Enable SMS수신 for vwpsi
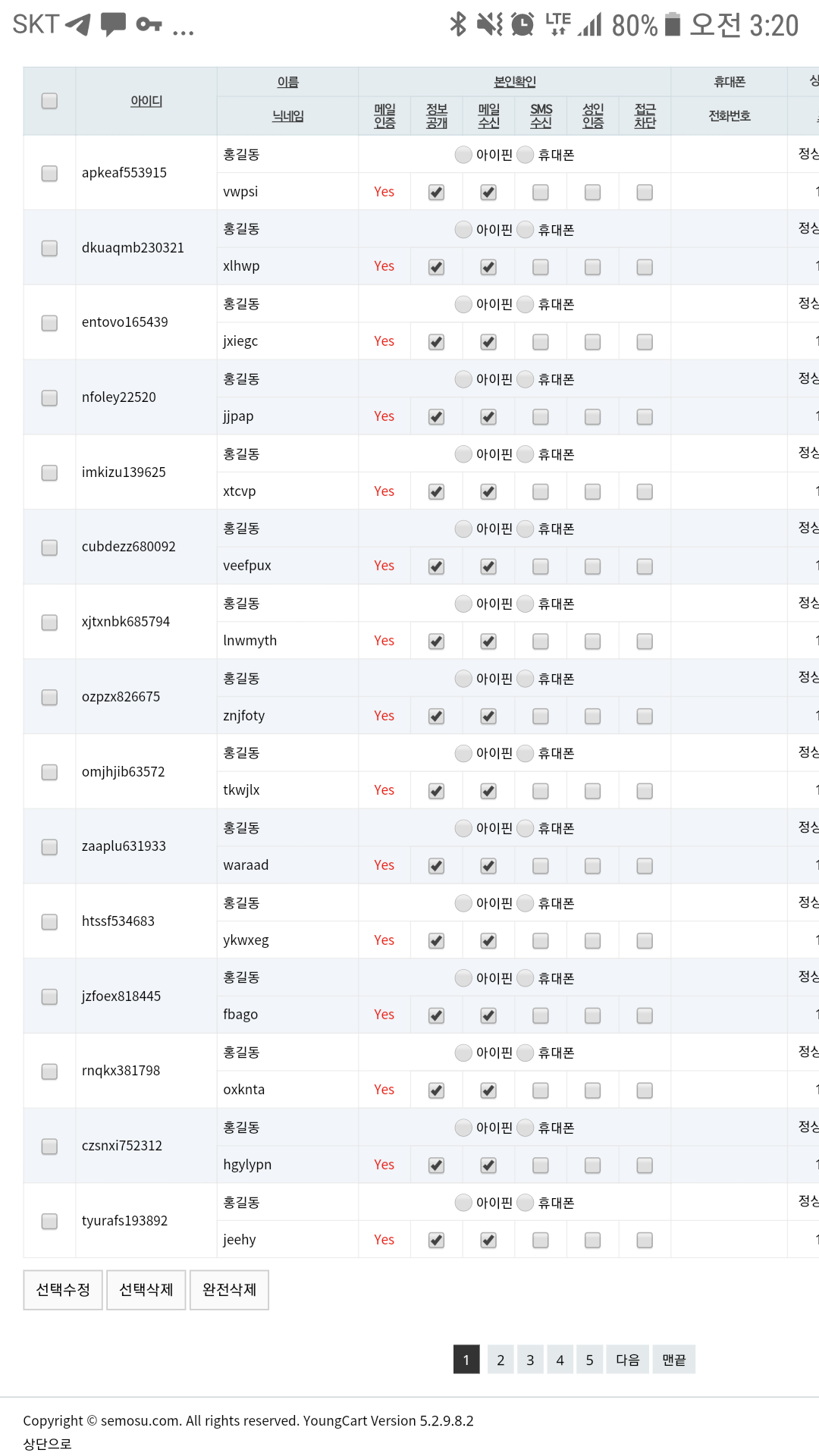 click(541, 193)
